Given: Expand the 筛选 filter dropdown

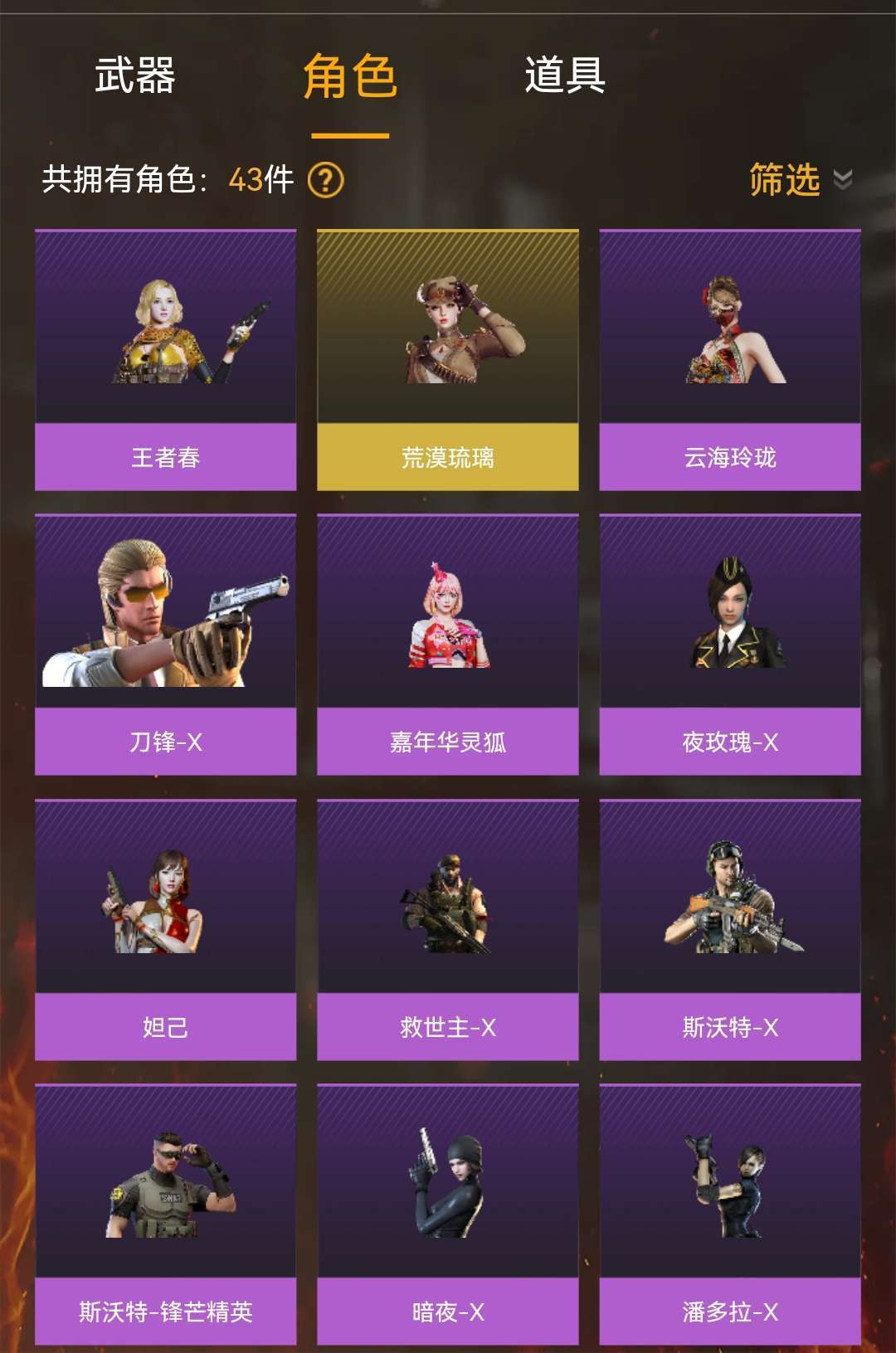Looking at the screenshot, I should pyautogui.click(x=799, y=179).
